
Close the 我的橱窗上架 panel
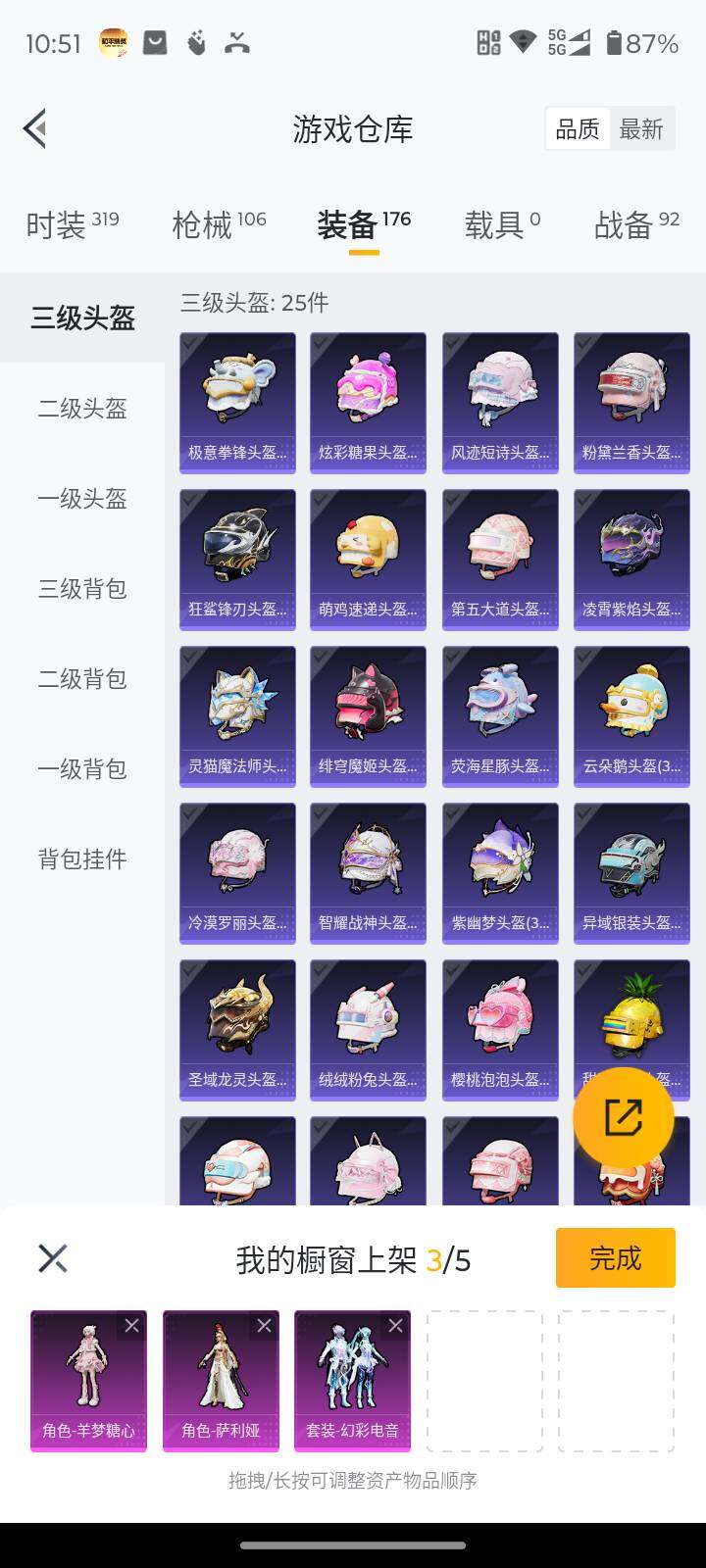tap(53, 1258)
